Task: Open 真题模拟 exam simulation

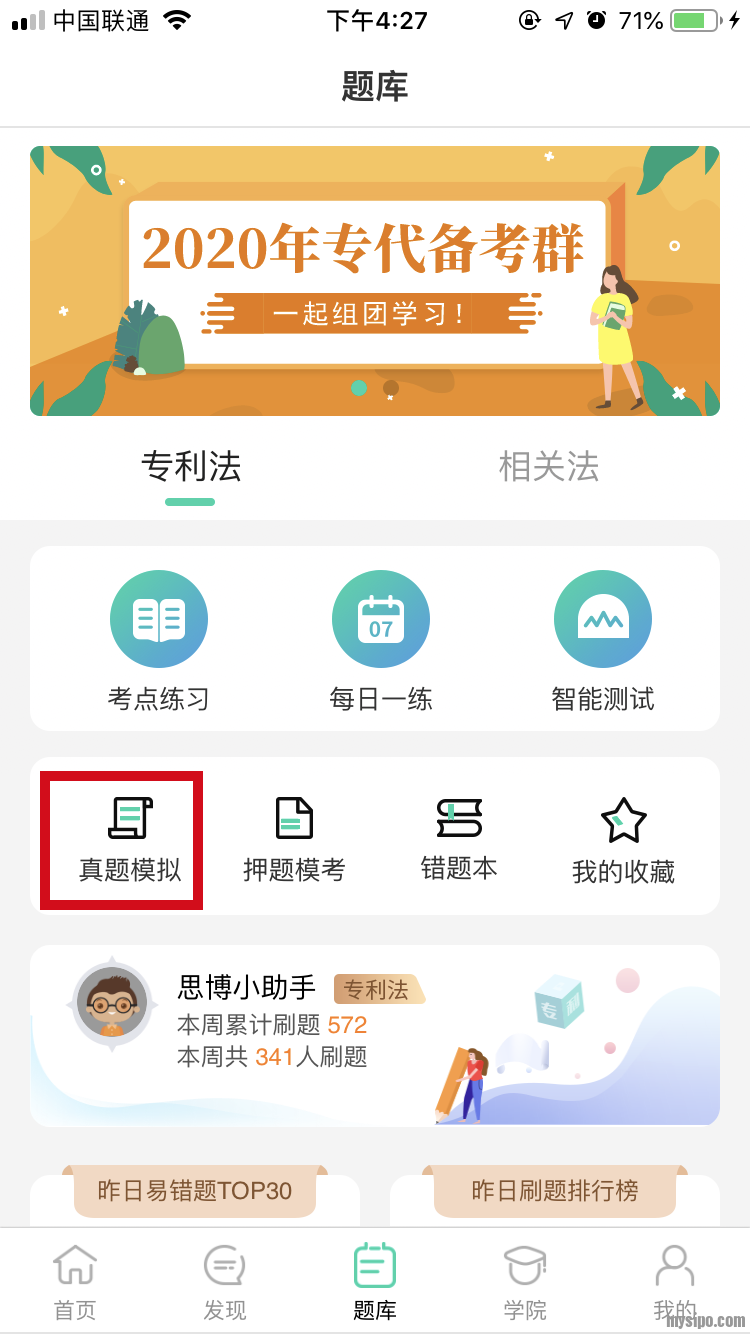Action: [x=130, y=840]
